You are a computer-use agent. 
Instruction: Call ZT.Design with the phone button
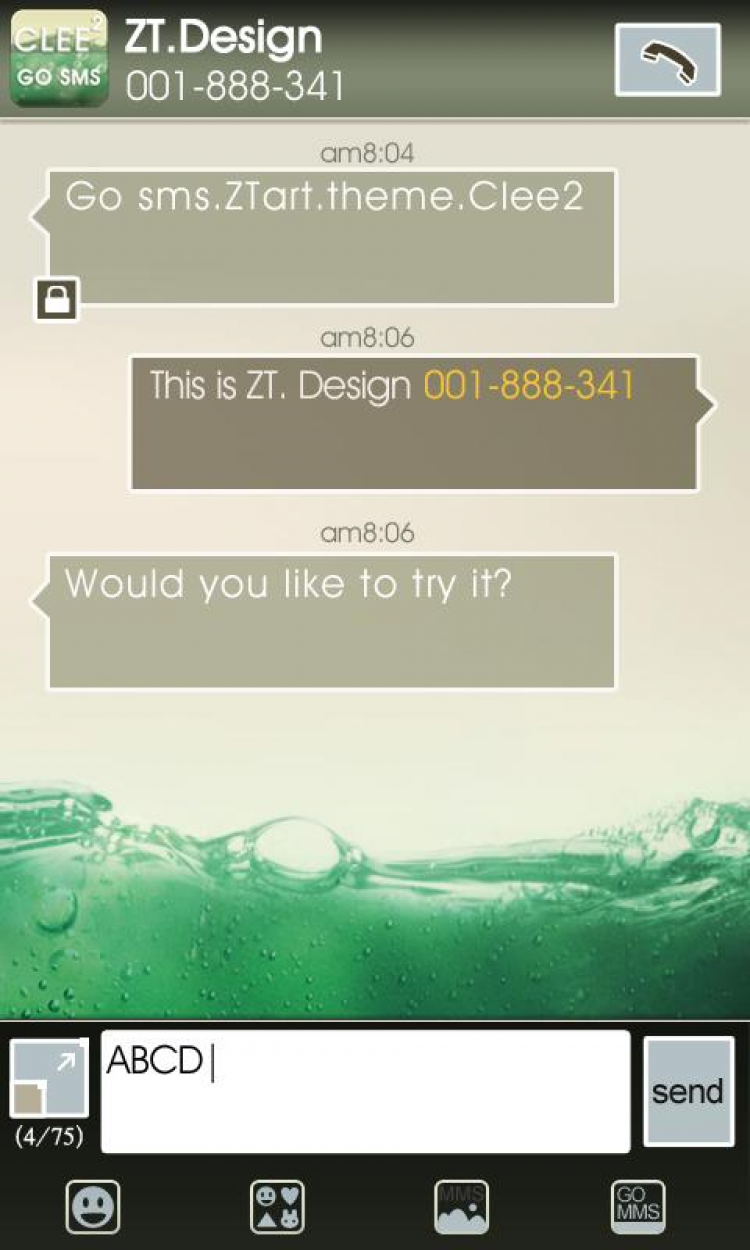667,60
